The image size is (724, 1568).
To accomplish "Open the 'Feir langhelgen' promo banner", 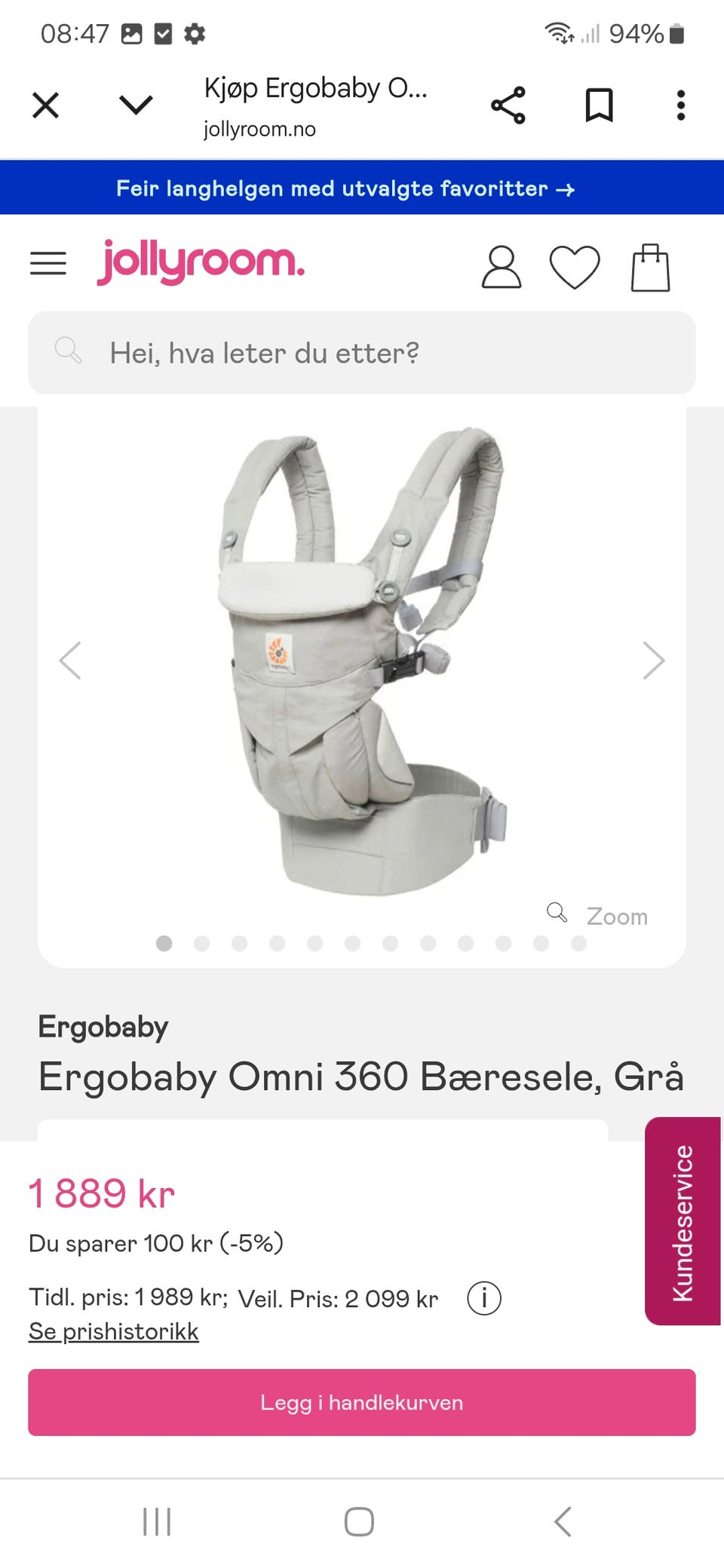I will tap(345, 188).
